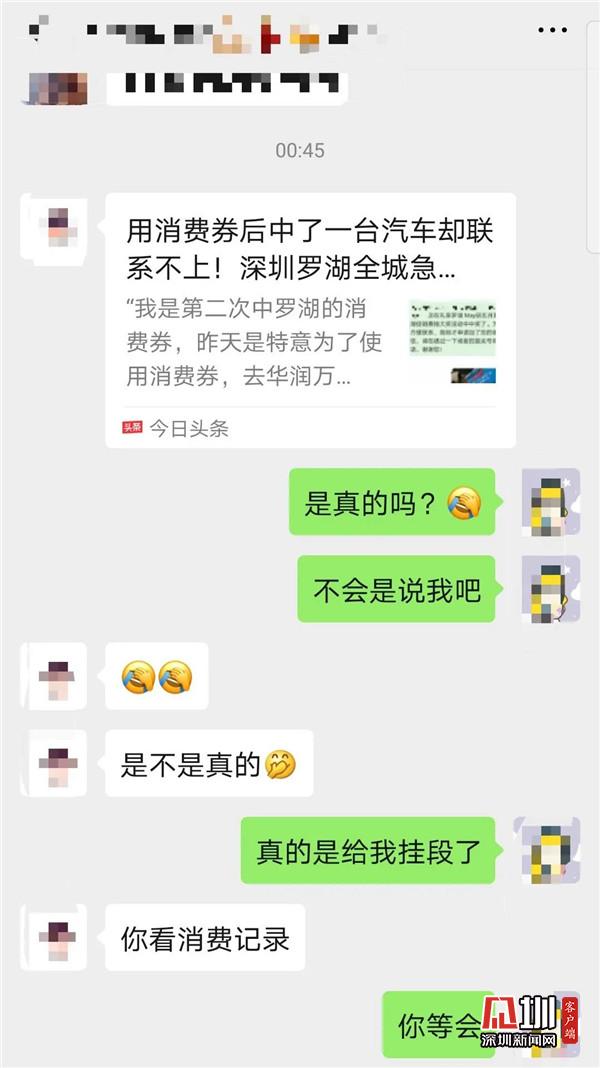This screenshot has width=600, height=1068.
Task: Open the avatar next to 真的是给我挂段了
Action: click(x=547, y=851)
